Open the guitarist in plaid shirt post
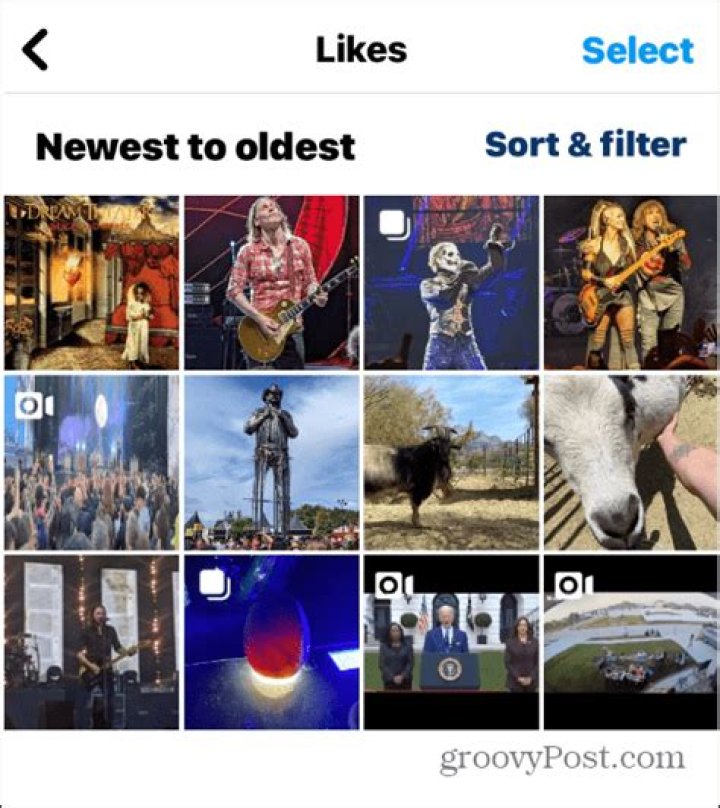 tap(271, 282)
